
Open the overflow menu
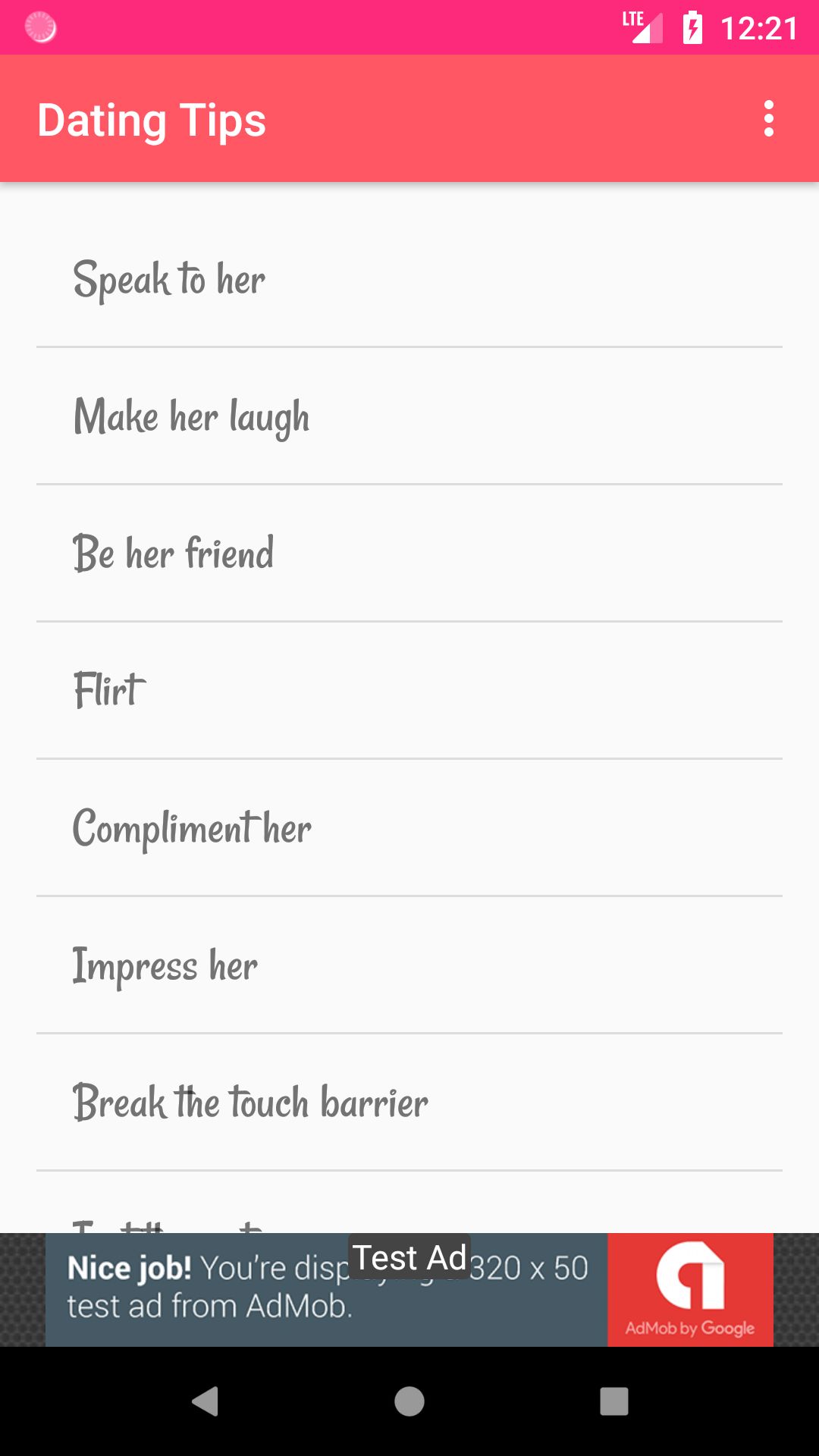768,119
